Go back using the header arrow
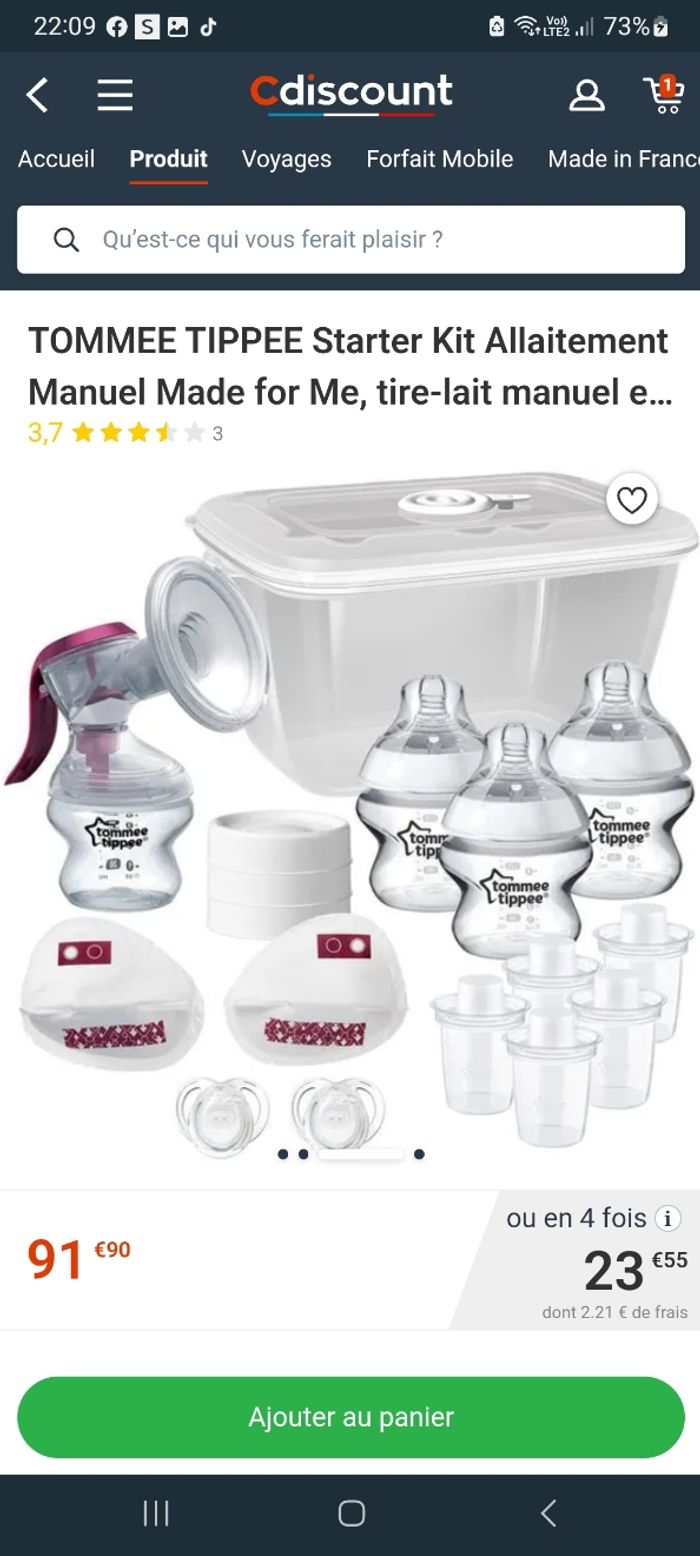Image resolution: width=700 pixels, height=1556 pixels. 37,96
